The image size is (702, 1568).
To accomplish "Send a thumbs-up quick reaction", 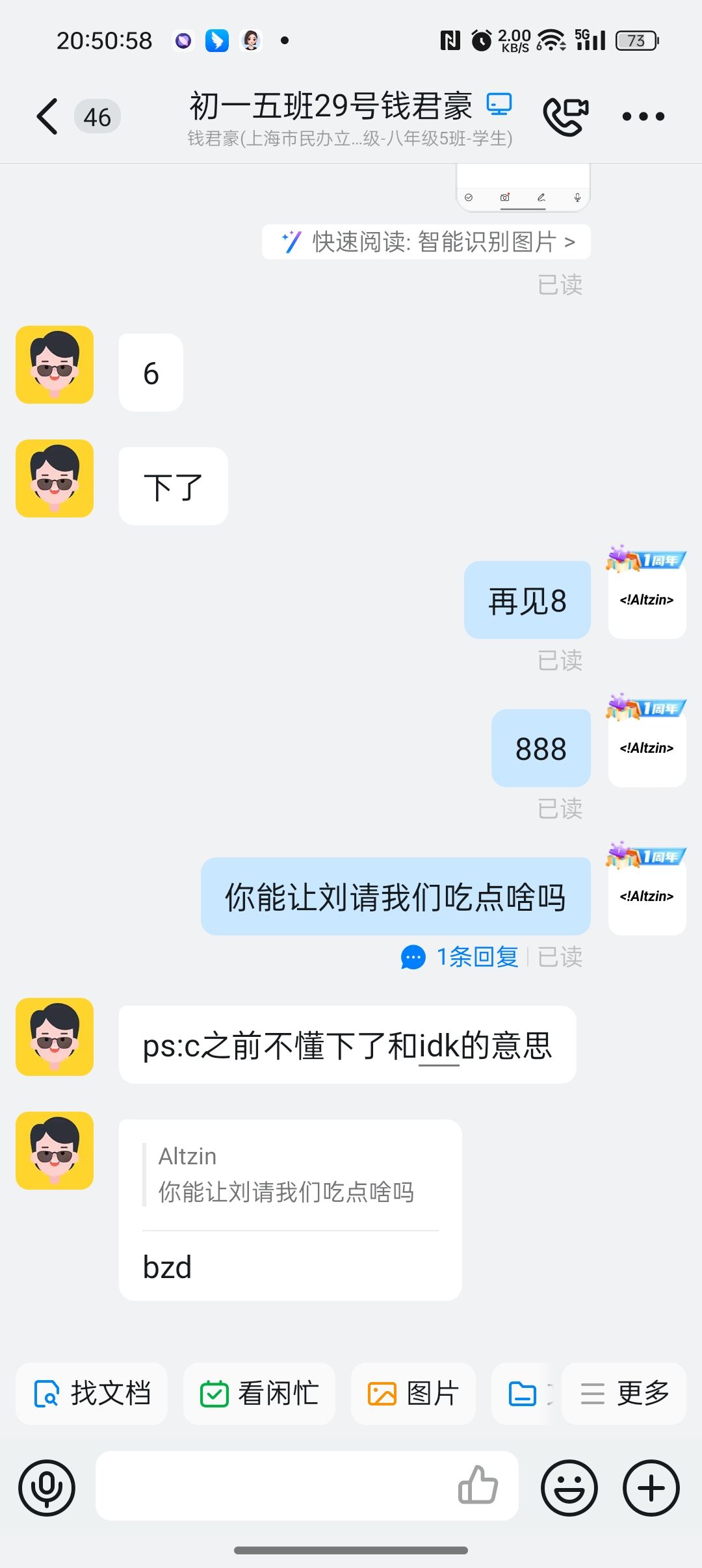I will 478,1486.
